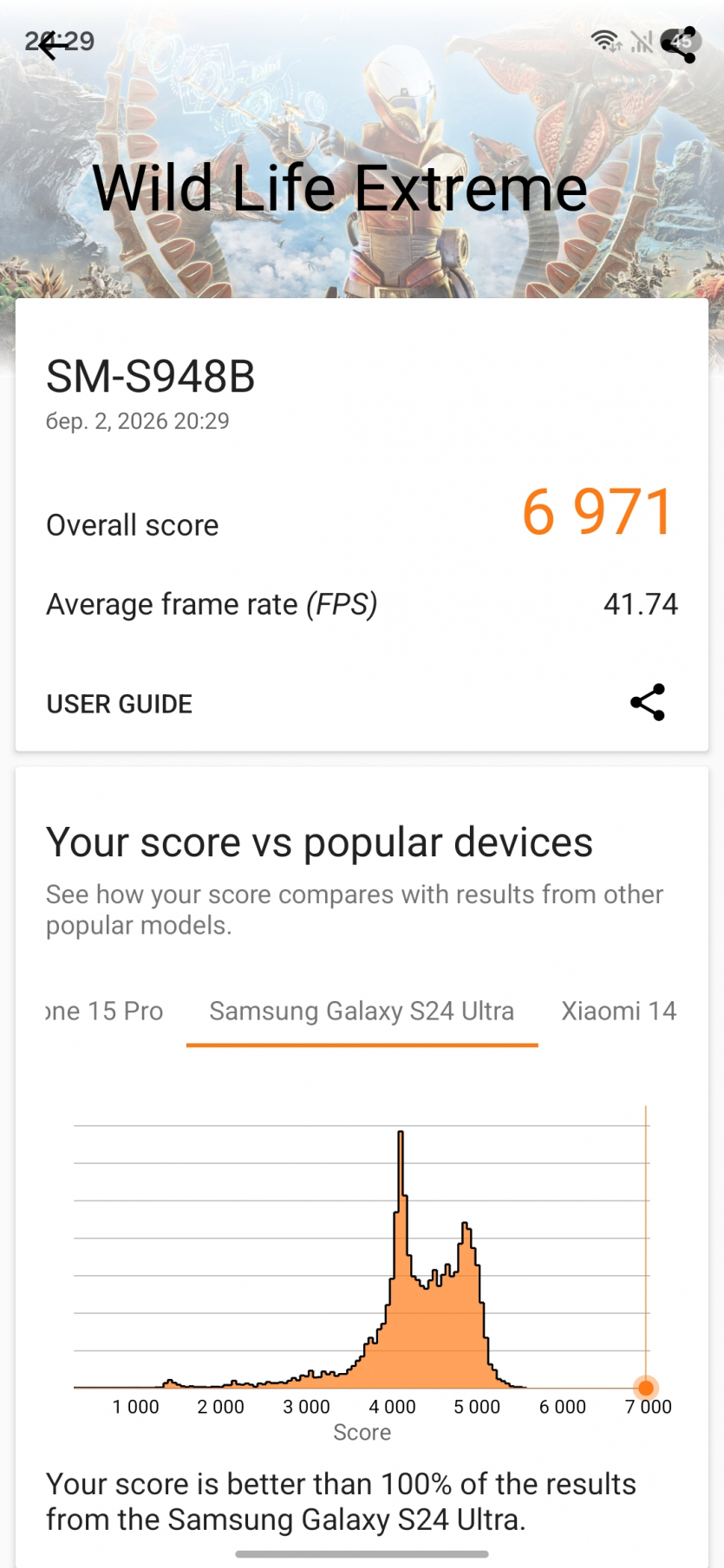
Task: Share result via top-right share icon
Action: (679, 45)
